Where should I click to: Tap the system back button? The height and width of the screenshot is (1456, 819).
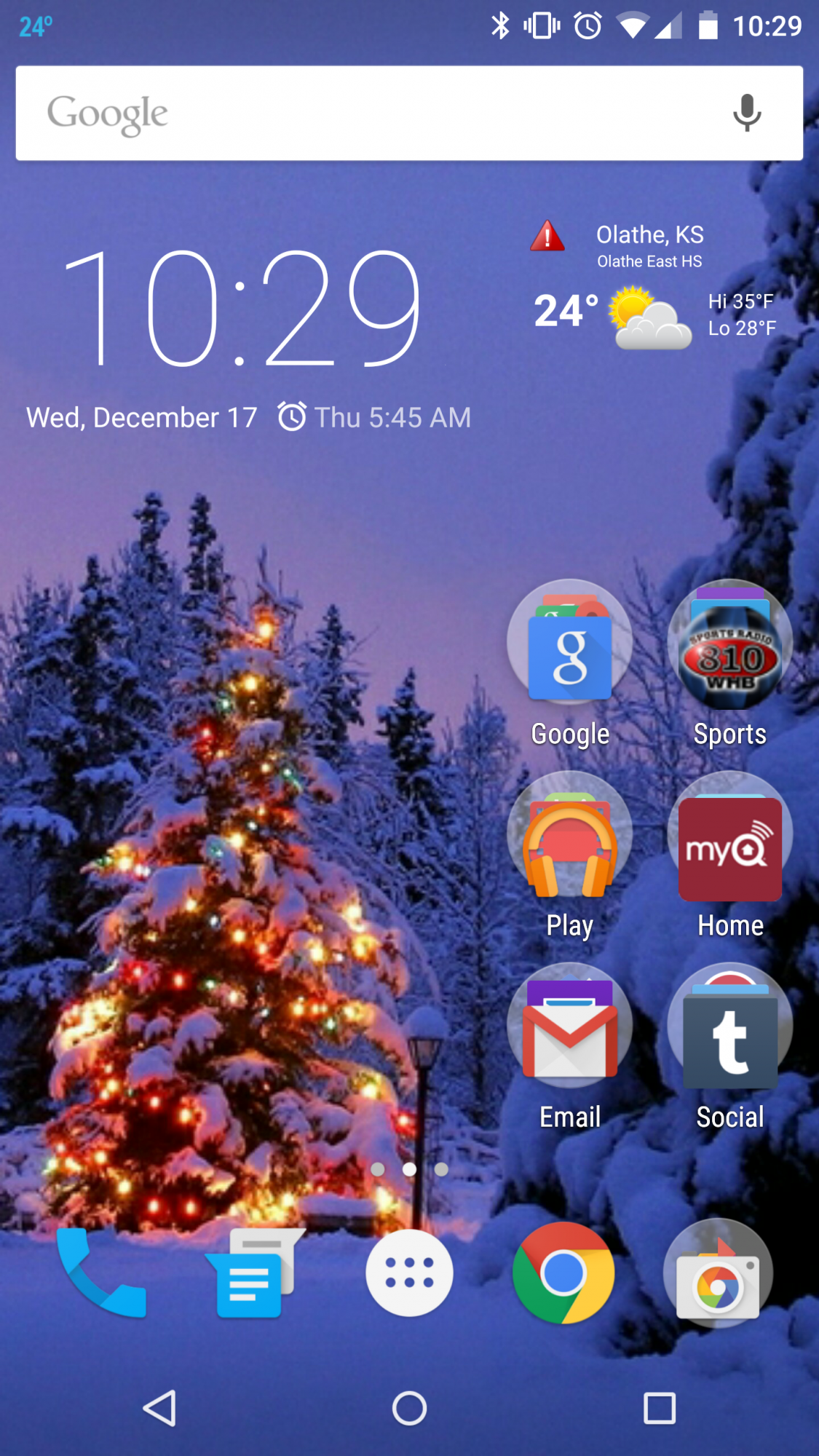pyautogui.click(x=159, y=1408)
